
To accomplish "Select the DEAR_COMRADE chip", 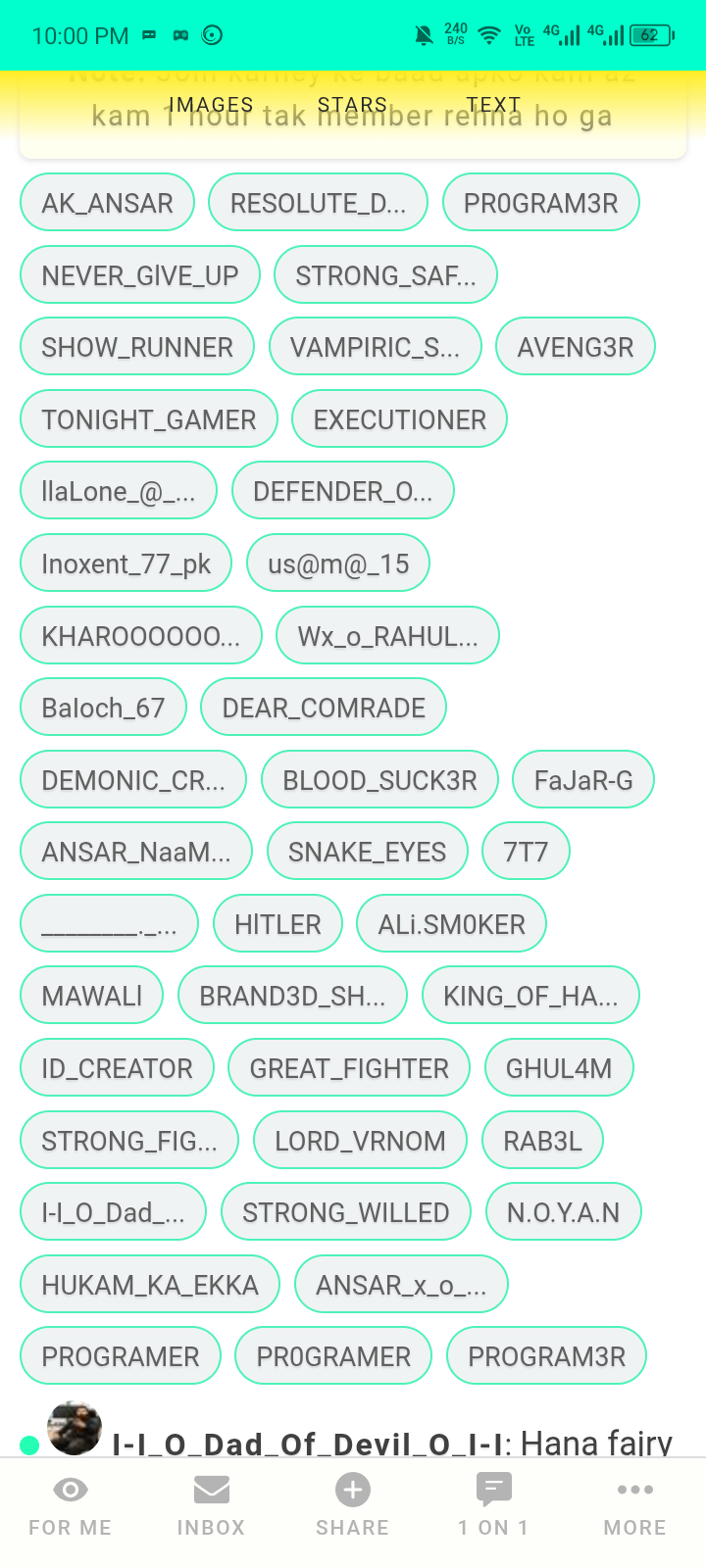I will click(324, 708).
